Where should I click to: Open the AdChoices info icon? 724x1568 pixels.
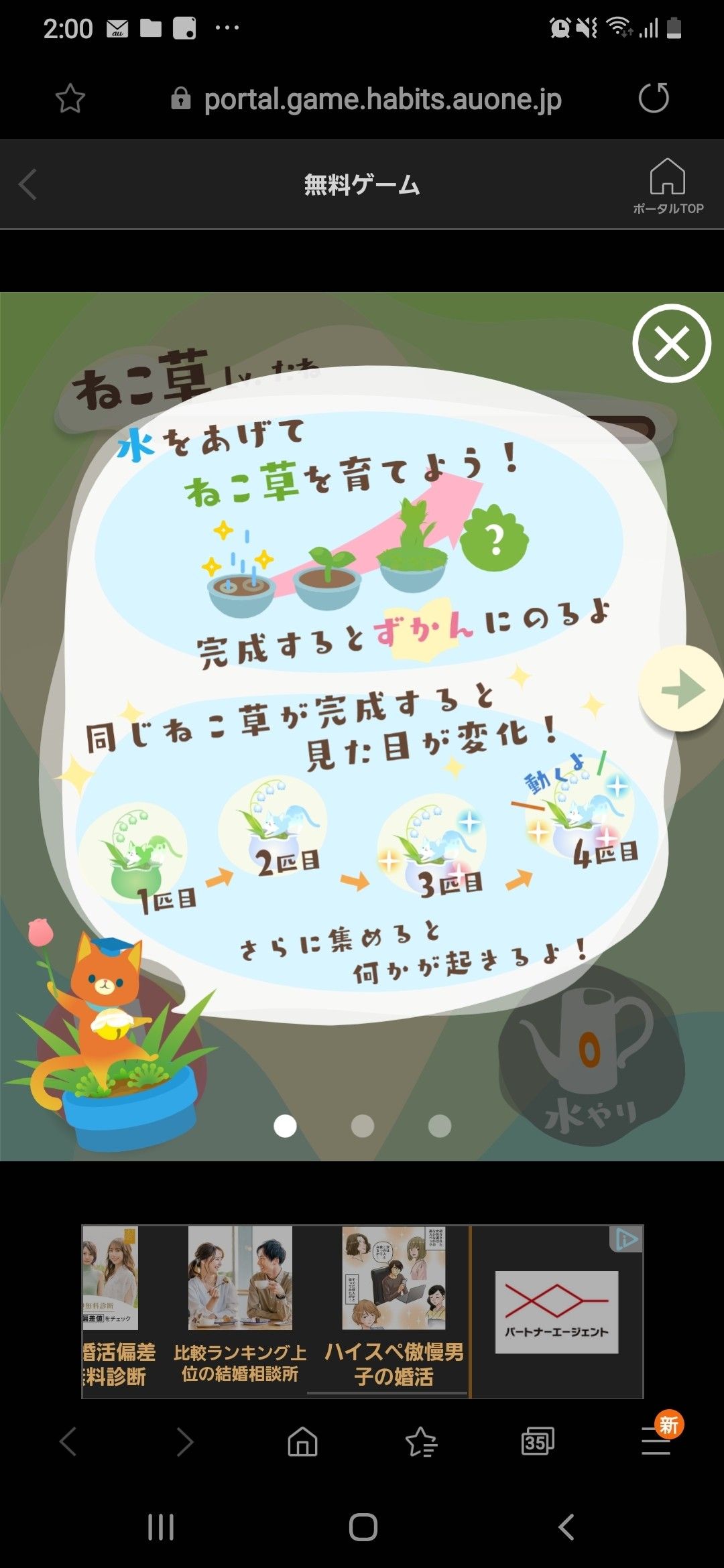(x=626, y=1239)
